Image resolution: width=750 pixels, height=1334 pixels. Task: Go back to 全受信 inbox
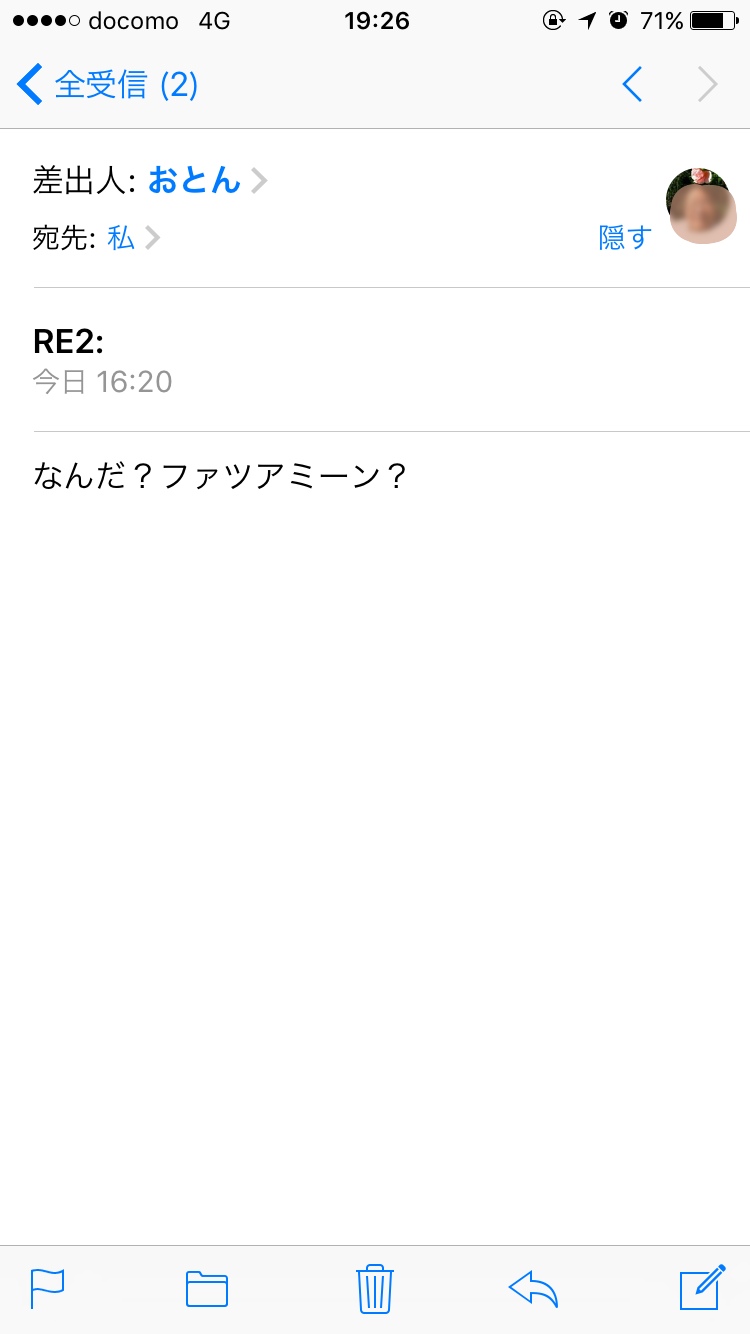tap(107, 86)
